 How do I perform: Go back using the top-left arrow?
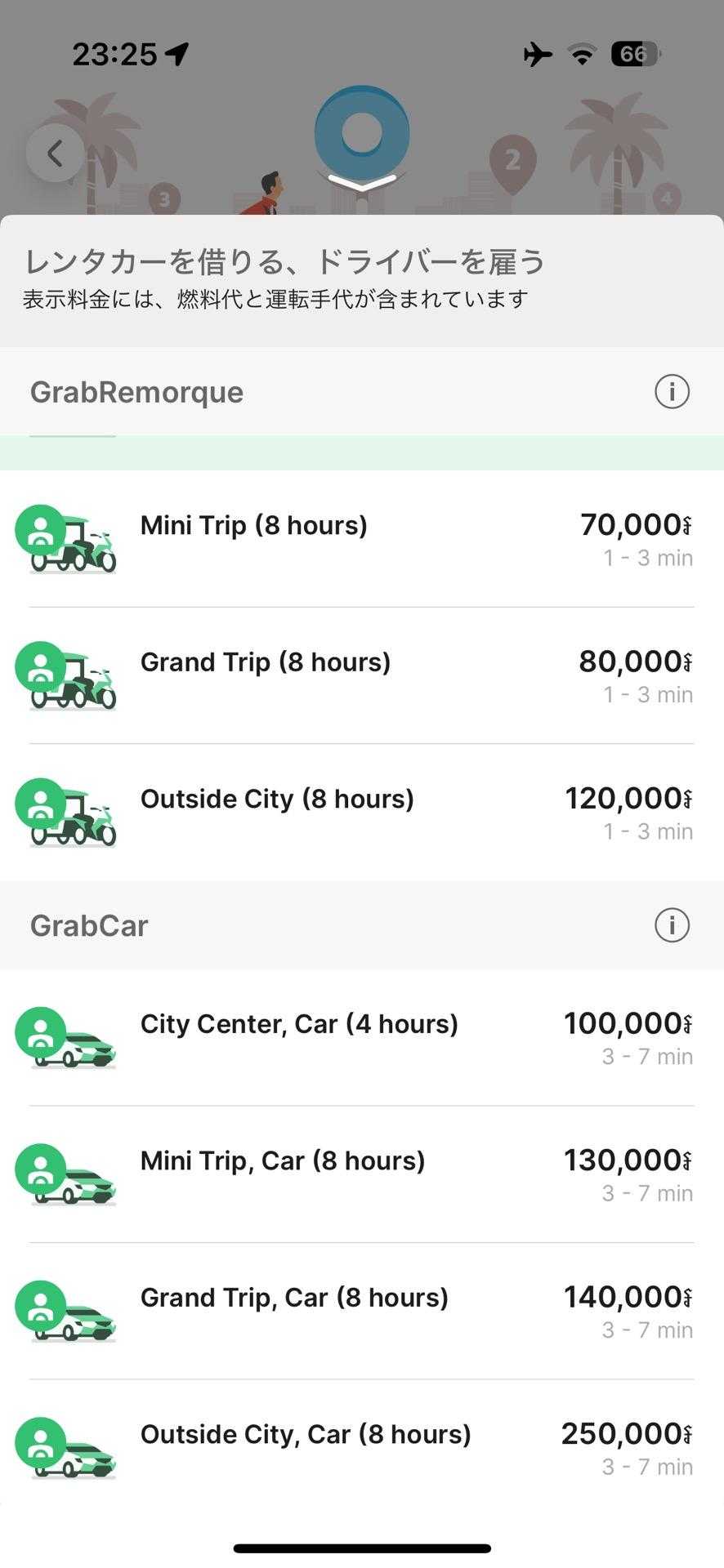point(55,154)
